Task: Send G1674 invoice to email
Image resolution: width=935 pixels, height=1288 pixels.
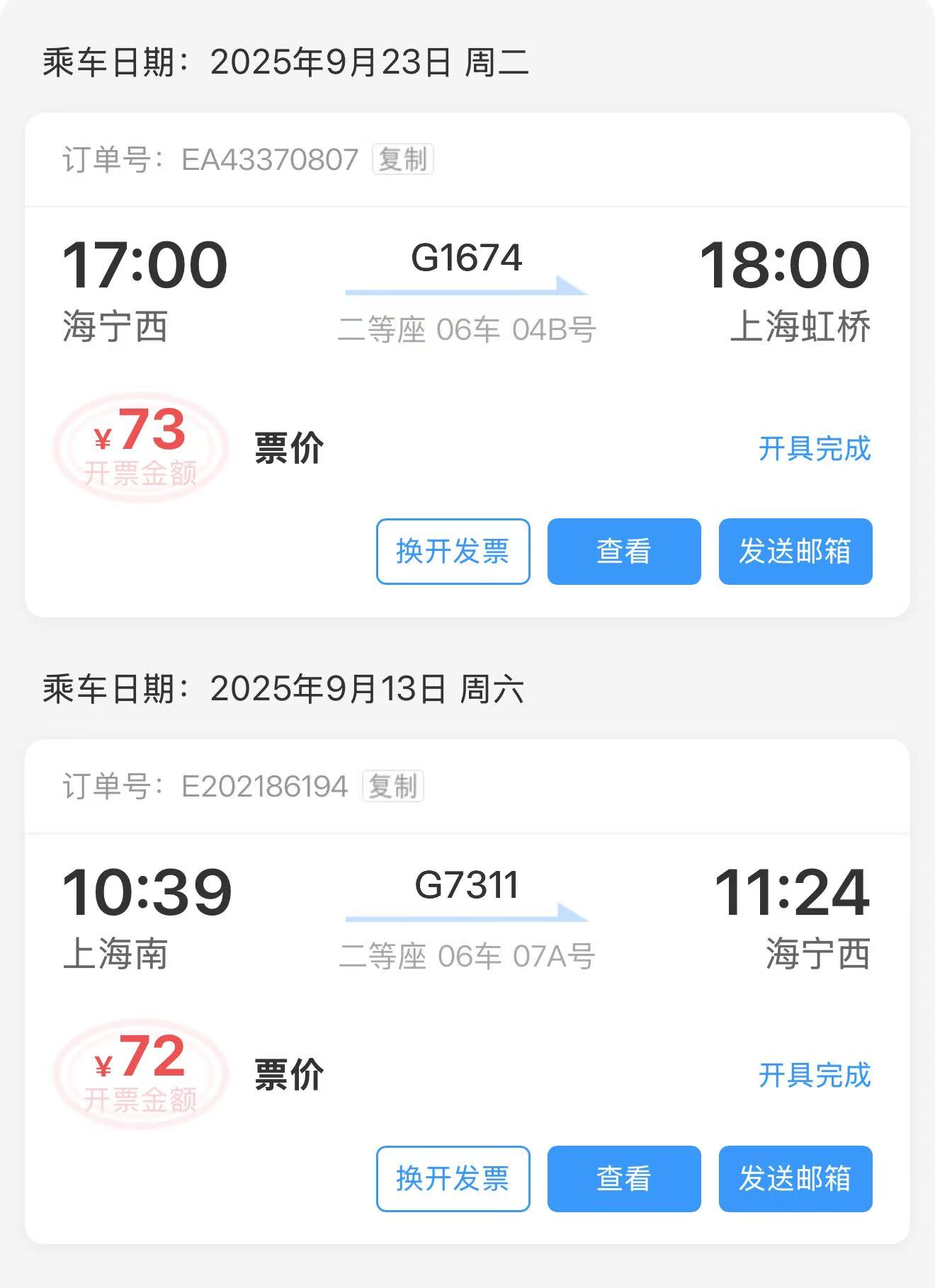Action: click(x=795, y=552)
